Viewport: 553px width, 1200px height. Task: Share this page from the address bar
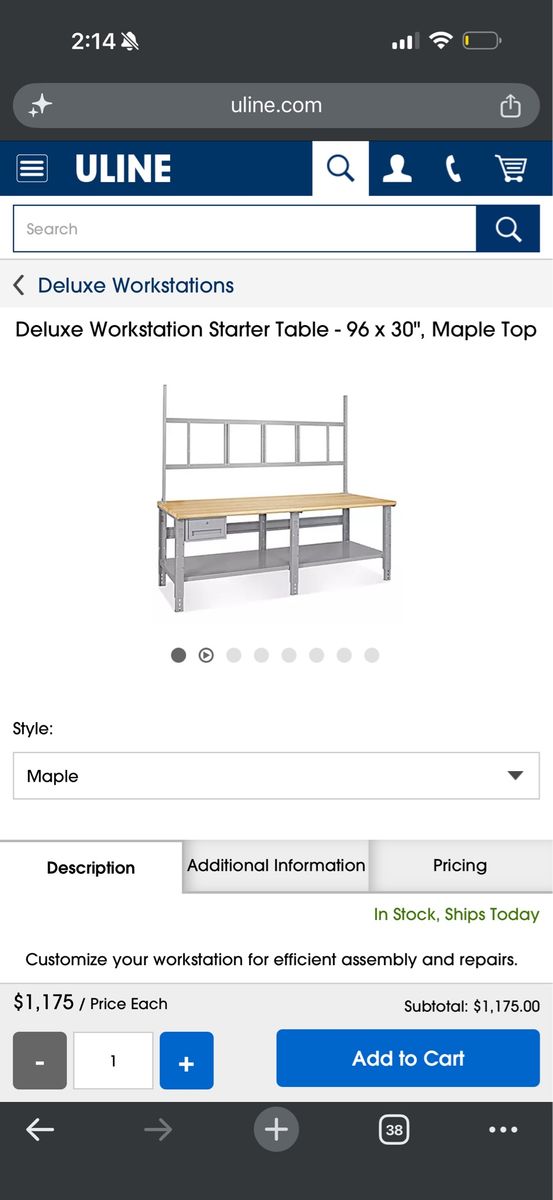[x=510, y=105]
